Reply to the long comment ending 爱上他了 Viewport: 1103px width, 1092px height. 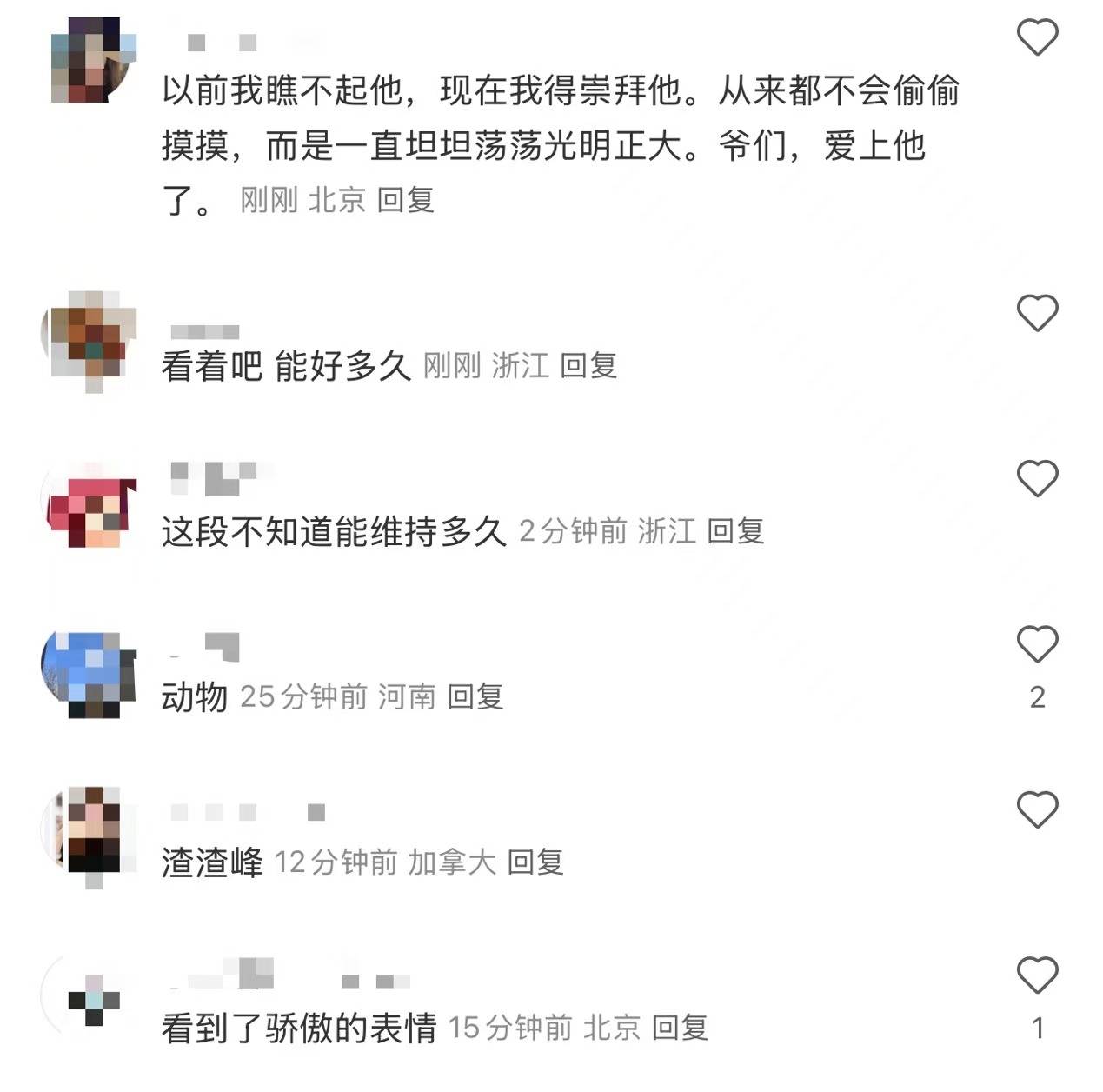coord(405,201)
